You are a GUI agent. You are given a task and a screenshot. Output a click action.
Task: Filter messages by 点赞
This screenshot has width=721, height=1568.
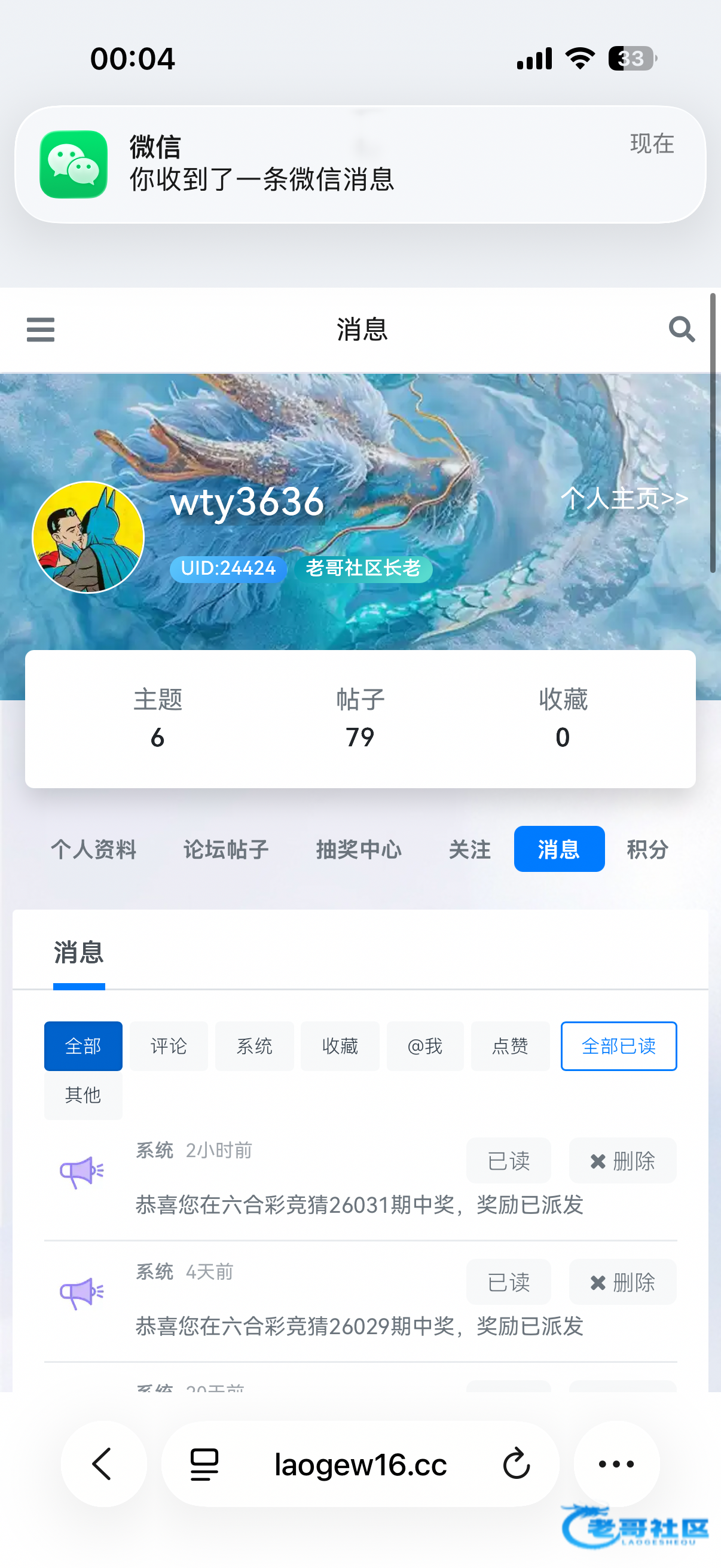pyautogui.click(x=510, y=1047)
